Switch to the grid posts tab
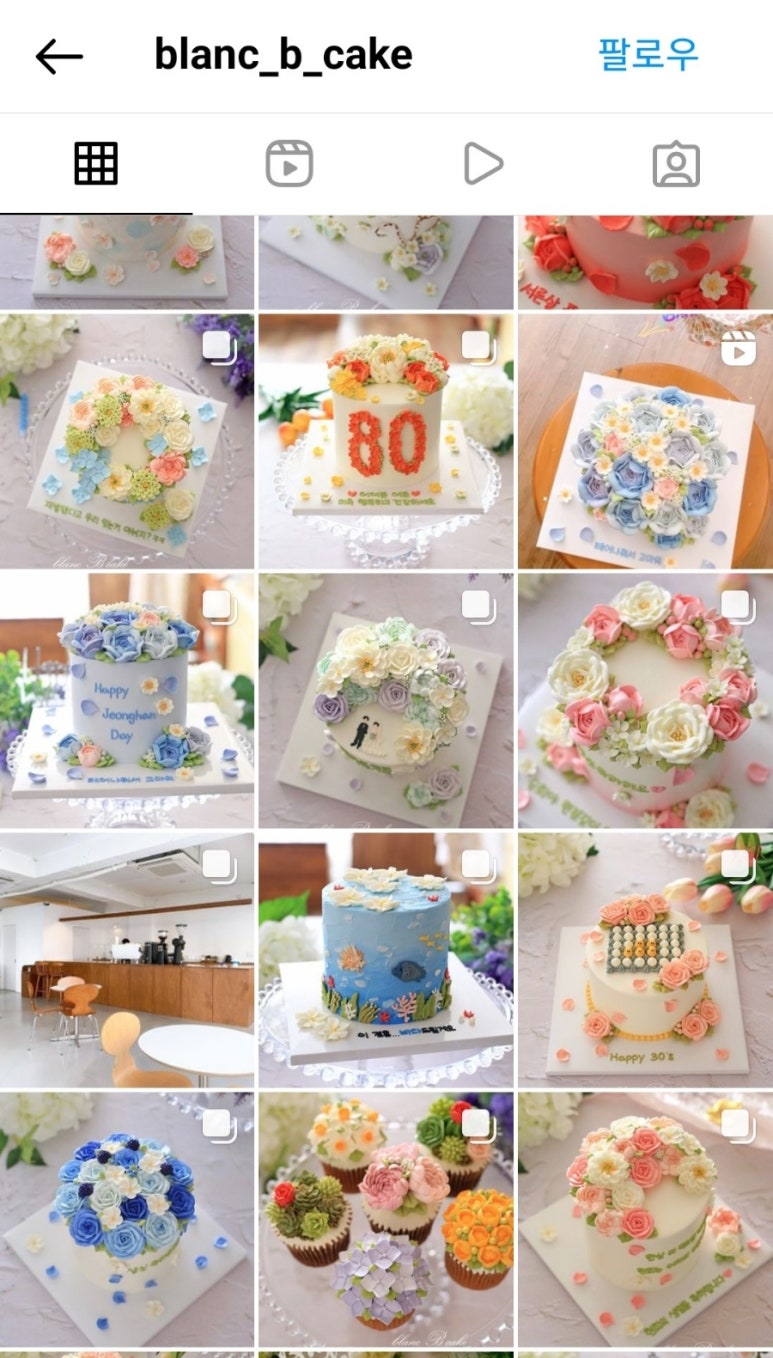Screen dimensions: 773x1358 tap(96, 164)
